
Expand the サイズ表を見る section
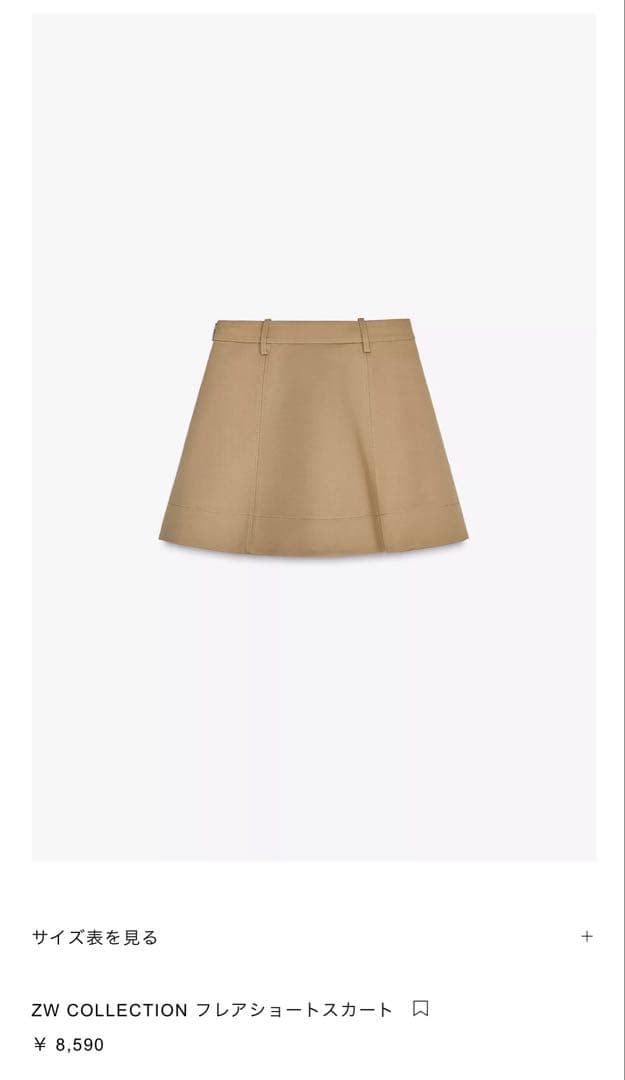click(x=586, y=937)
